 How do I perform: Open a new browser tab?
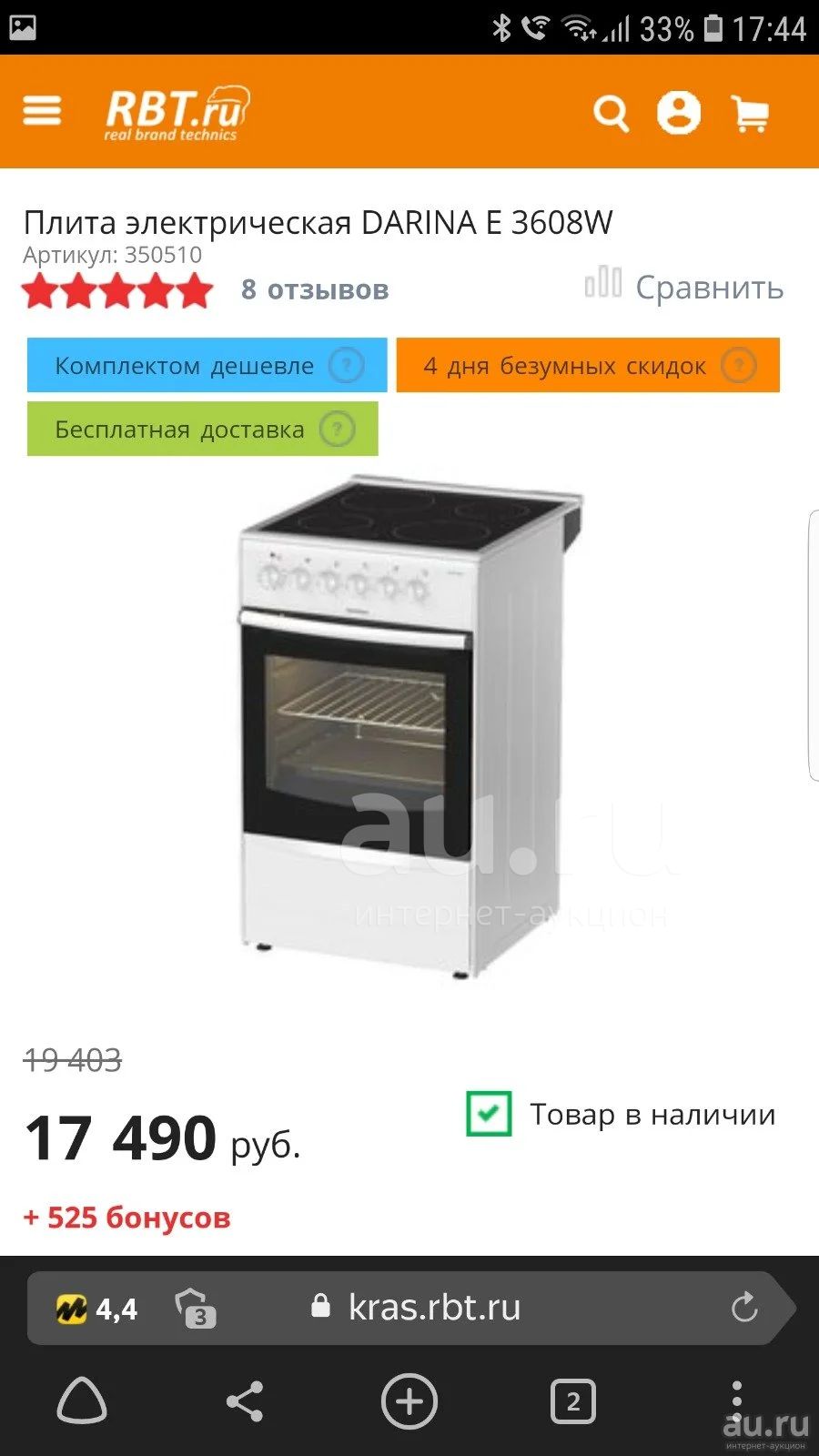click(x=409, y=1401)
